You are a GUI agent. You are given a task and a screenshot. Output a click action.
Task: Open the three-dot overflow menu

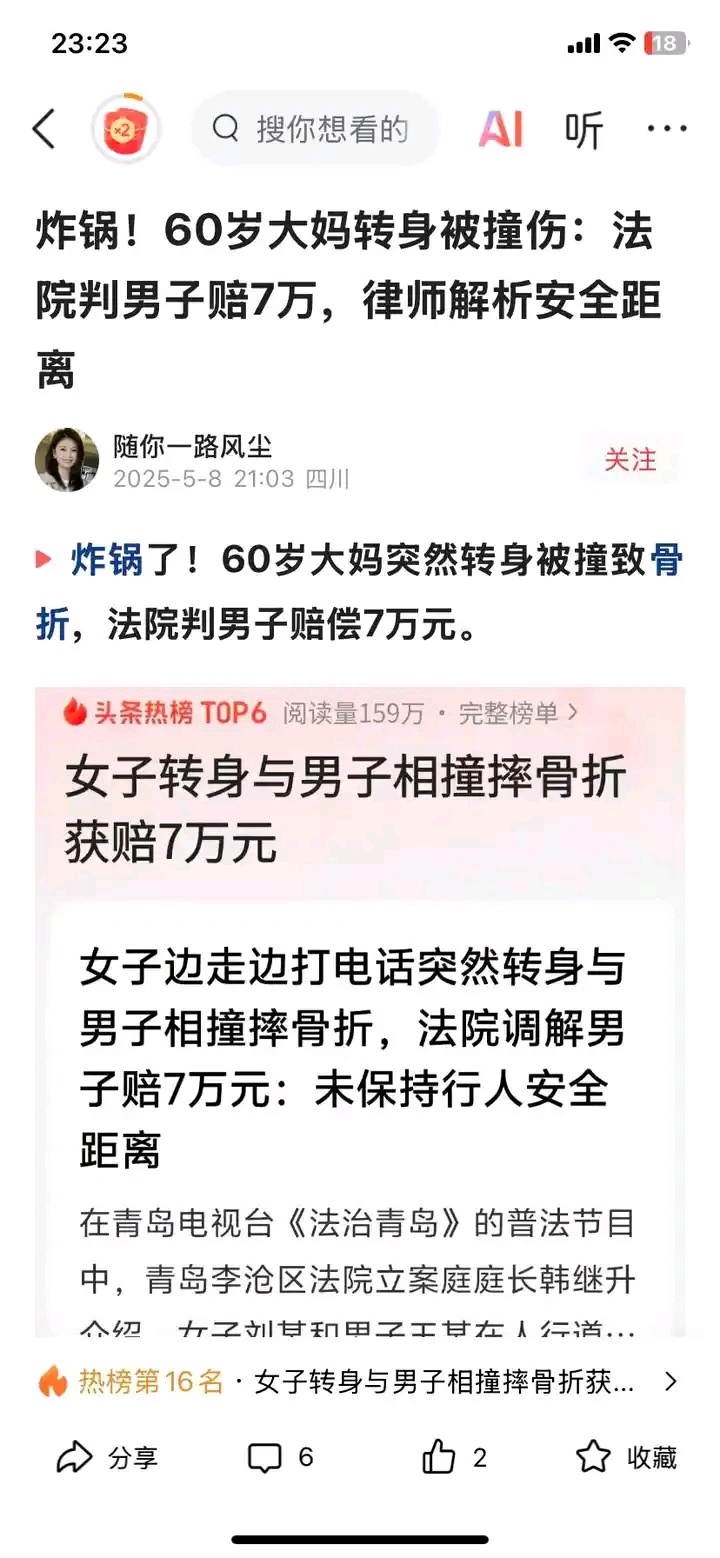click(x=667, y=129)
